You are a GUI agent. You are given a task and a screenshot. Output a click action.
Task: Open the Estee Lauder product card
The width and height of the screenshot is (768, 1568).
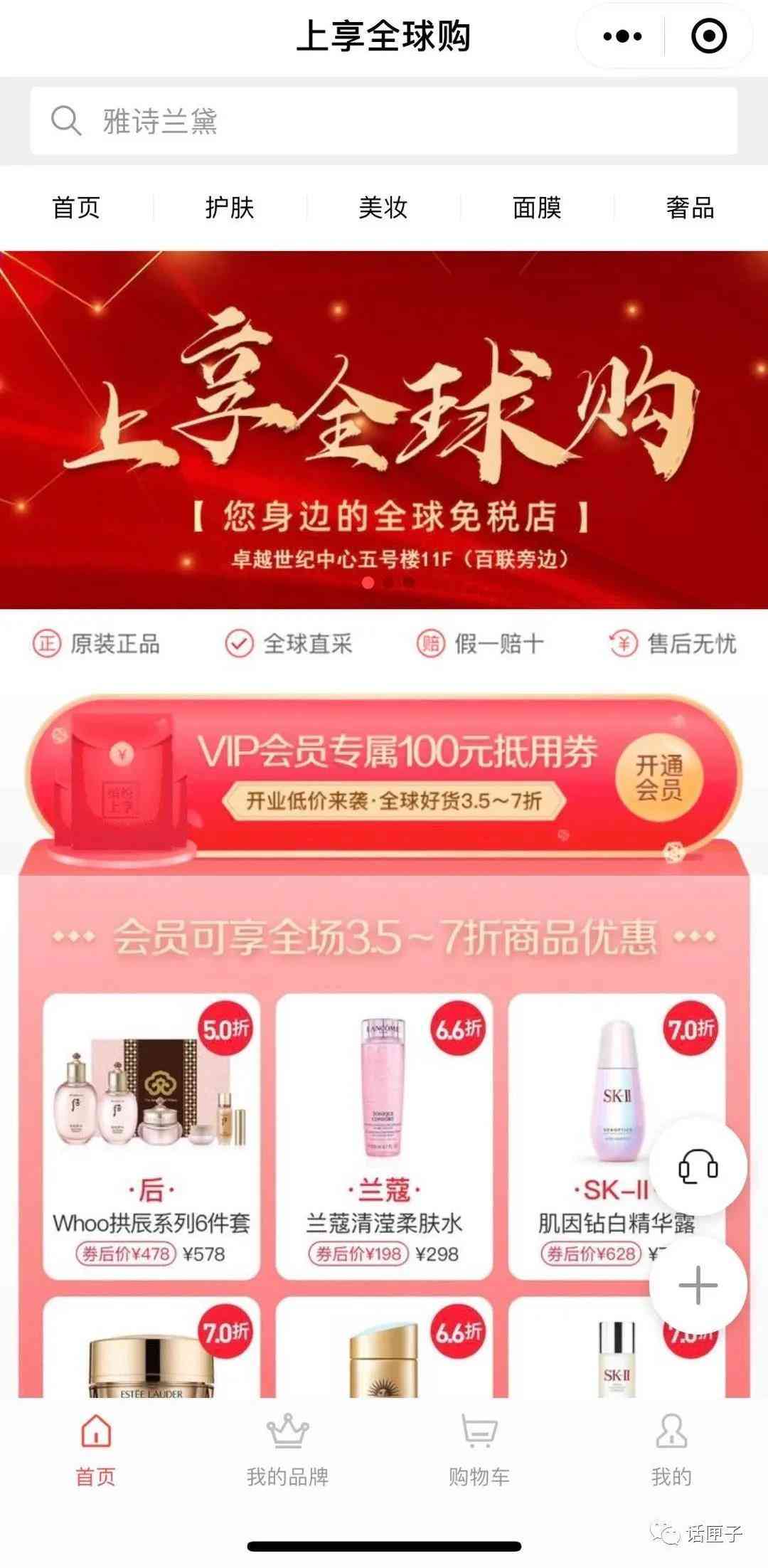pyautogui.click(x=151, y=1352)
